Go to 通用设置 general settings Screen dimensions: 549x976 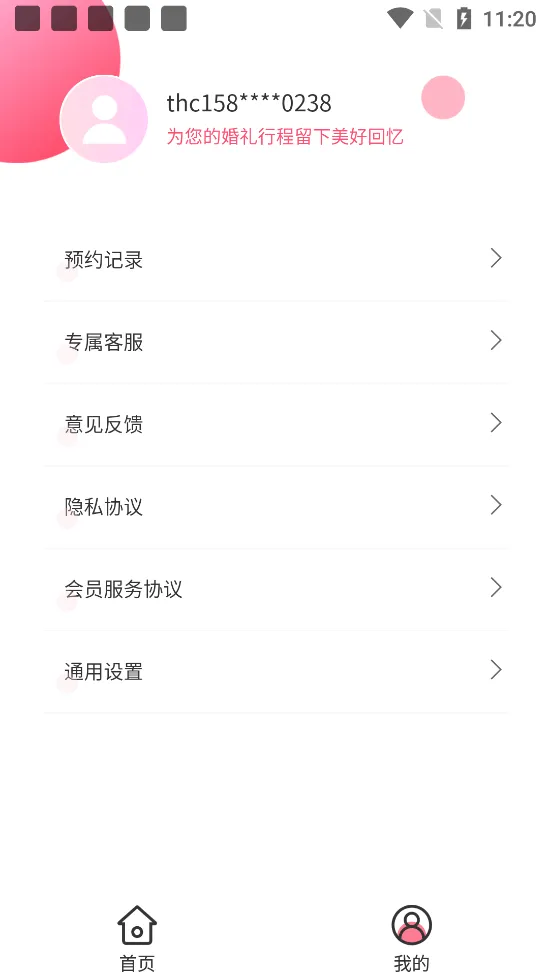276,672
